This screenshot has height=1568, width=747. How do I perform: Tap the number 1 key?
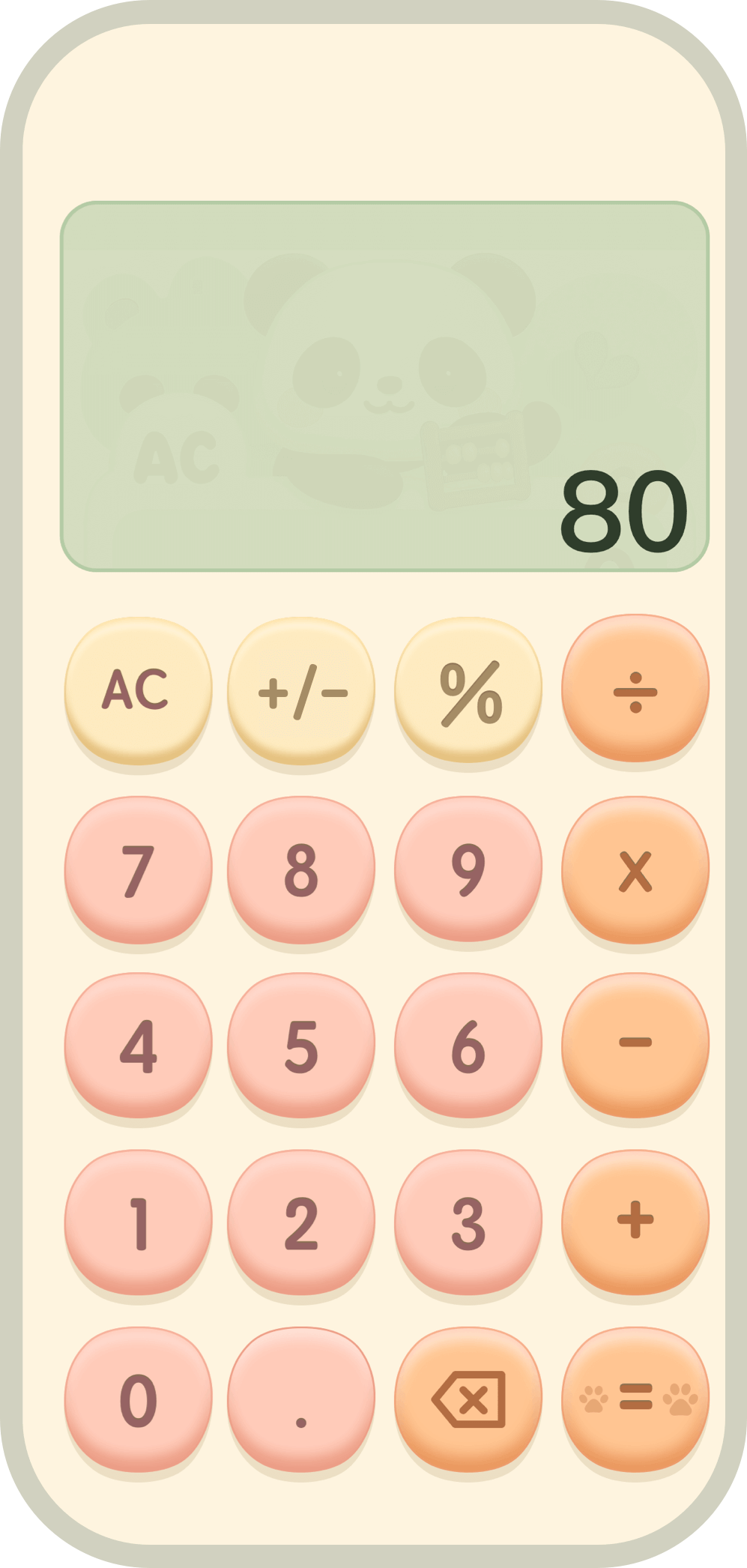coord(137,1223)
